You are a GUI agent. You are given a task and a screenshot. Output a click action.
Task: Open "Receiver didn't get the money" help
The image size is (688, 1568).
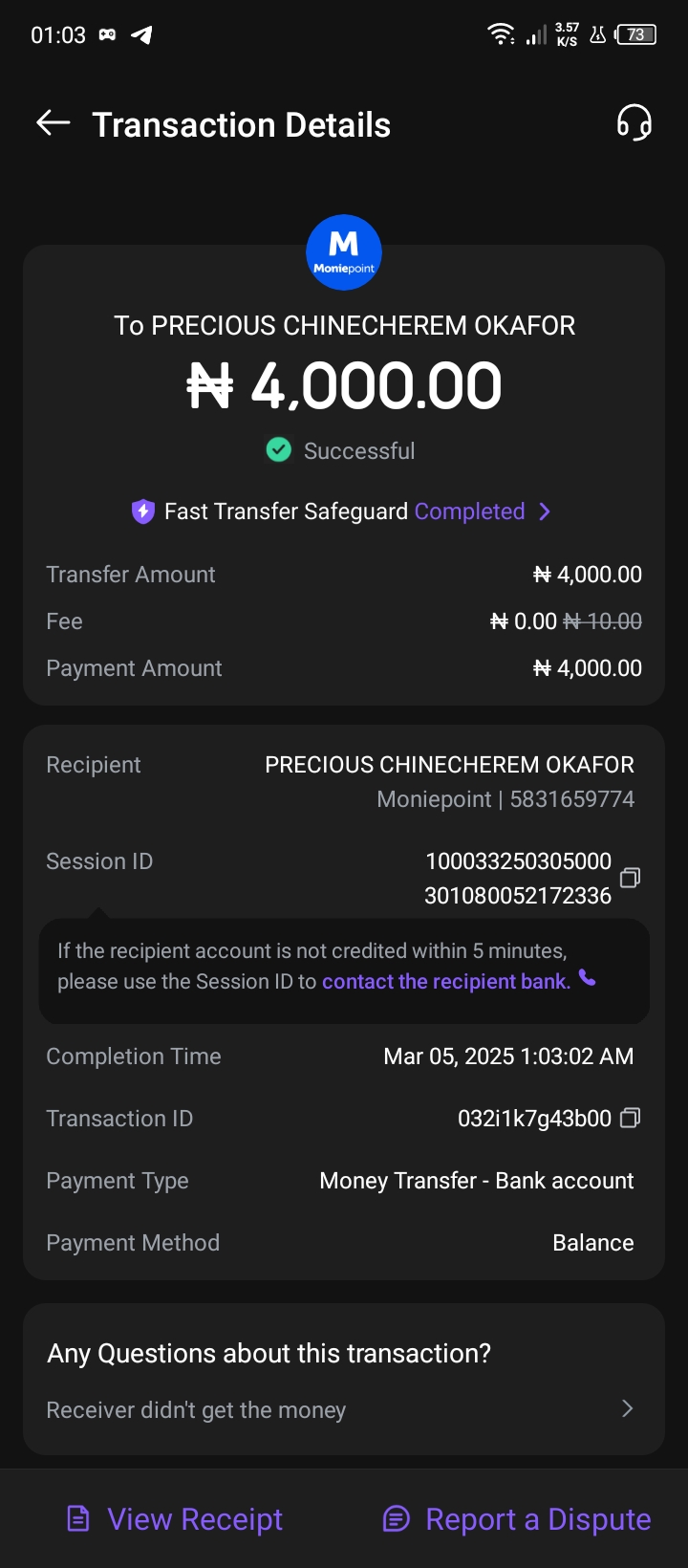[x=343, y=1409]
